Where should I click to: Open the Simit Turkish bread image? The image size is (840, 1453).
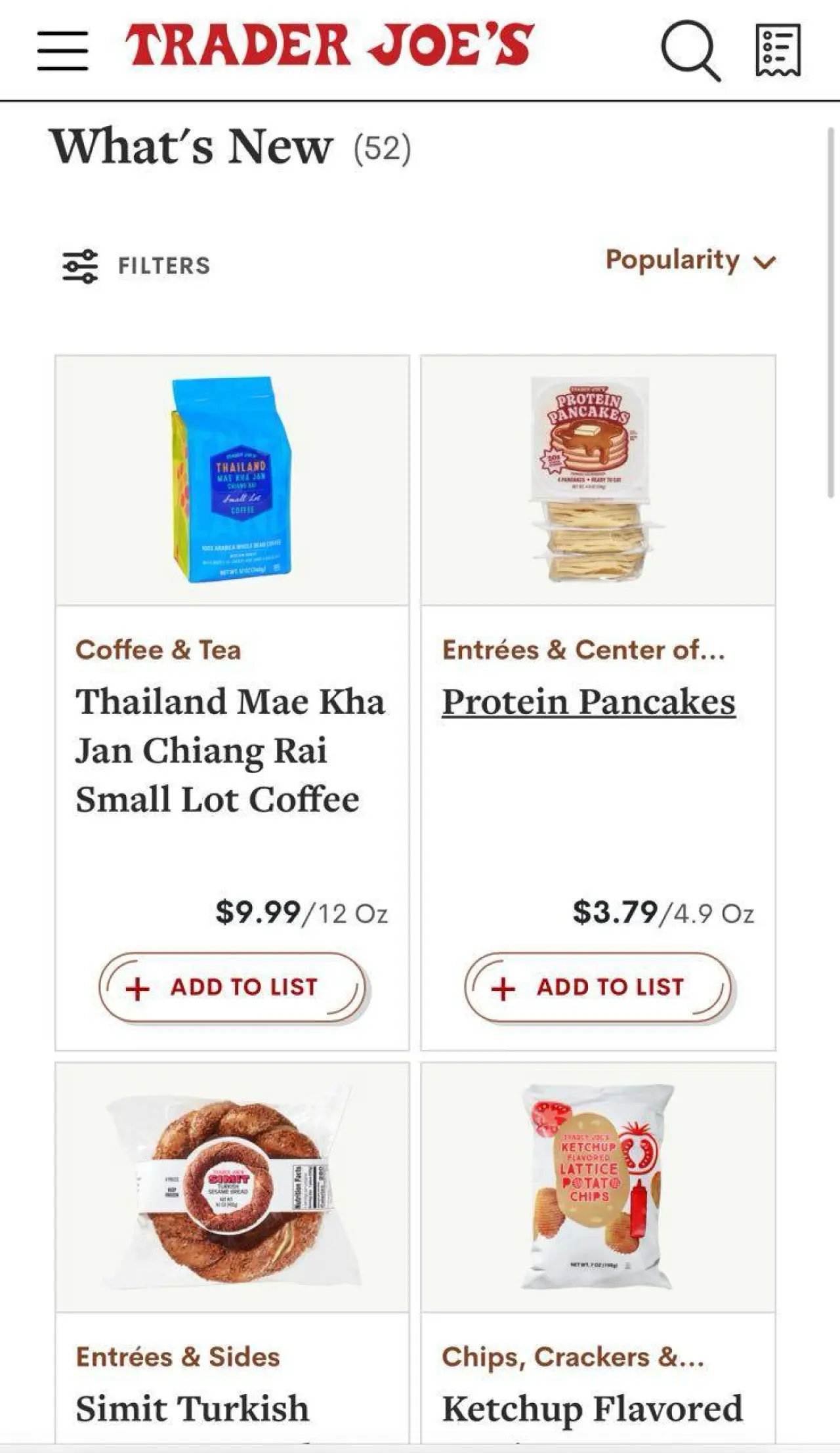[232, 1187]
